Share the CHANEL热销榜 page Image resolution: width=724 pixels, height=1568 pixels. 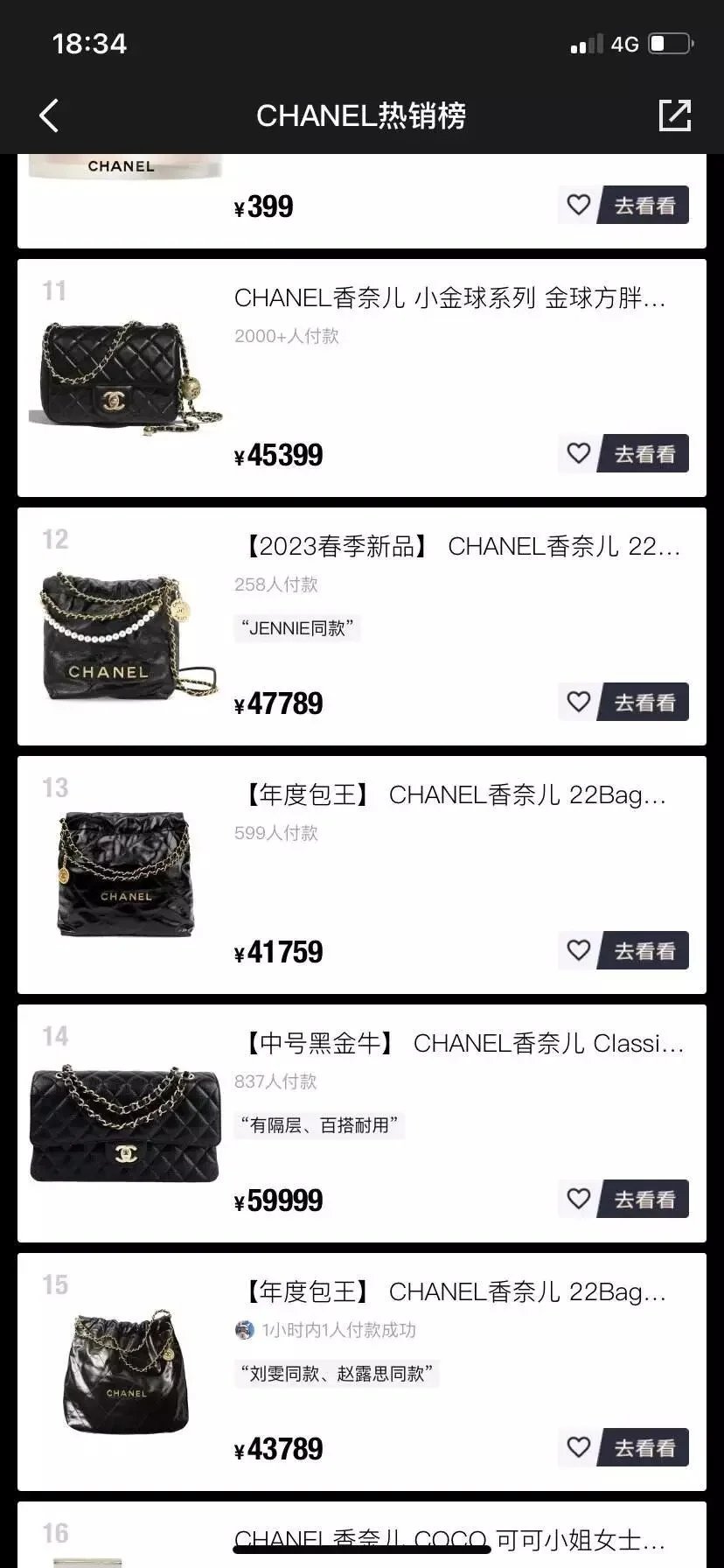coord(674,115)
